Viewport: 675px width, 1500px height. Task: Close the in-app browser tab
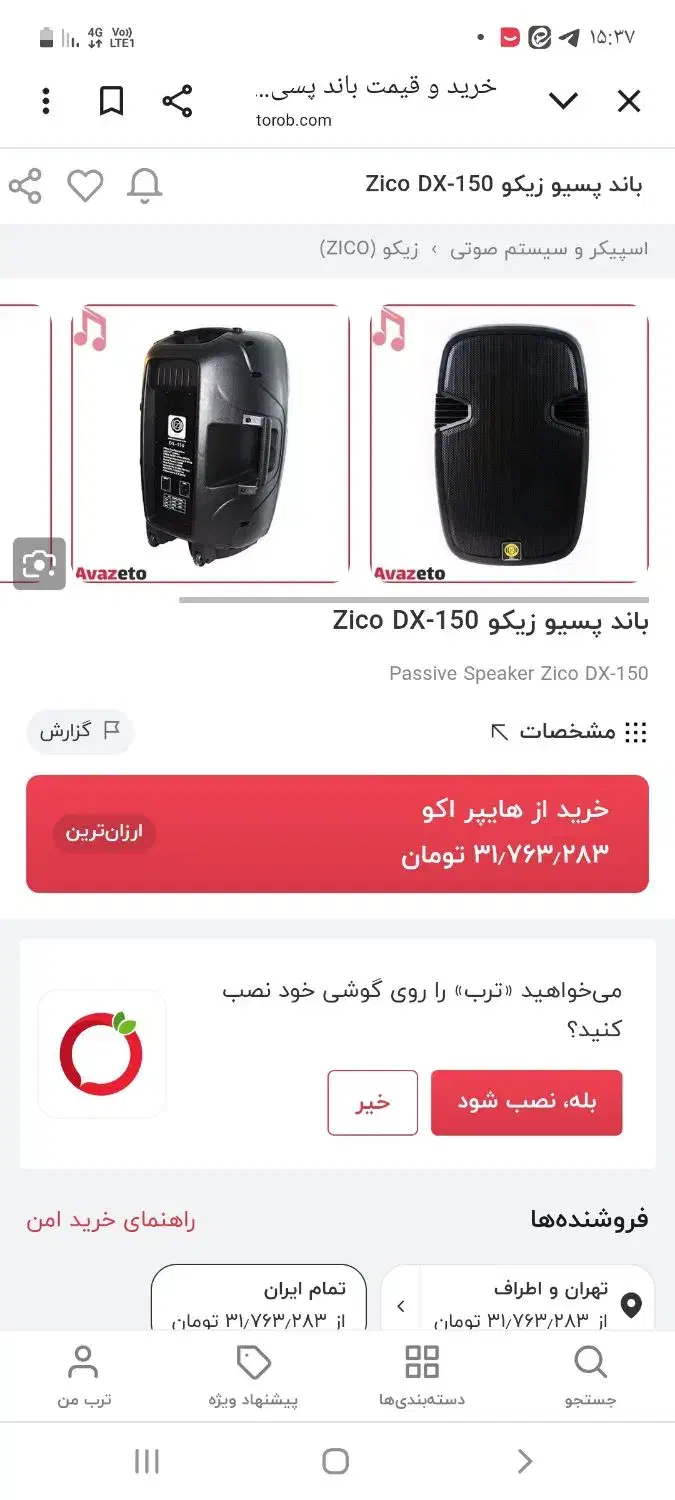pos(628,101)
